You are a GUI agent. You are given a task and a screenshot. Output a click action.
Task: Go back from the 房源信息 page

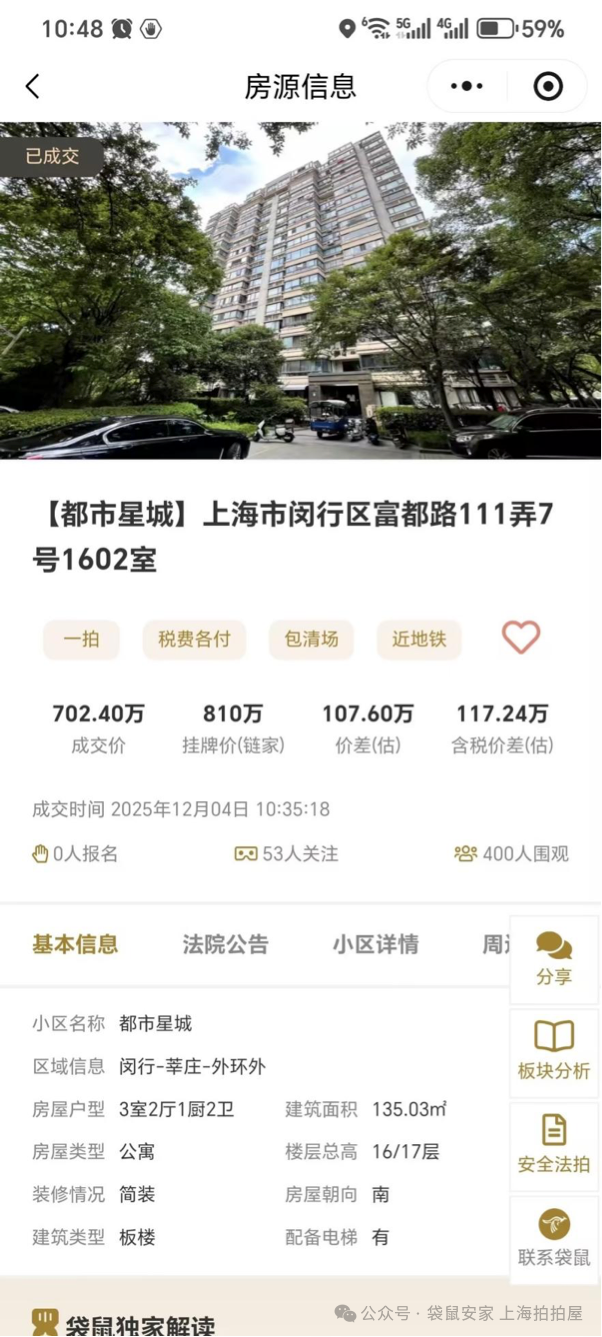pos(33,87)
